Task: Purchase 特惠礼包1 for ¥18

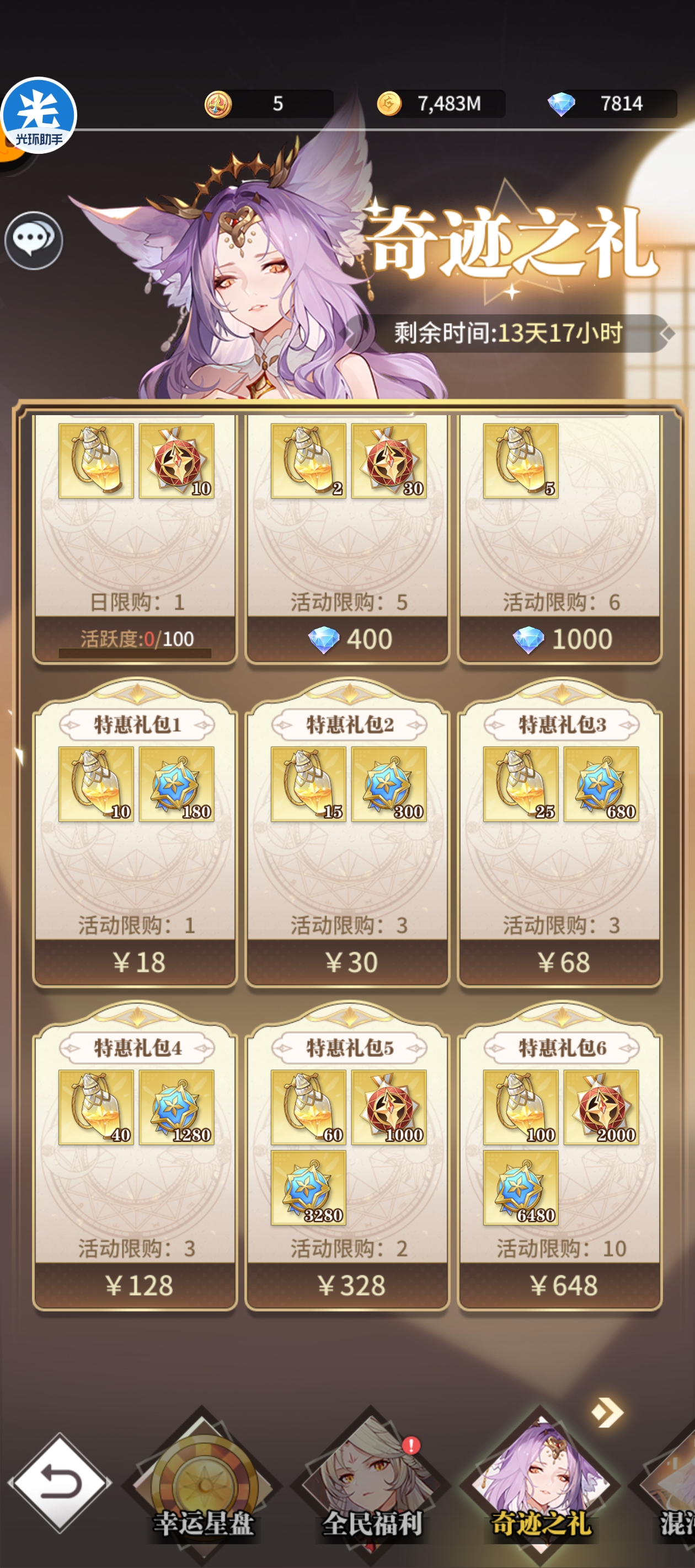Action: (x=135, y=962)
